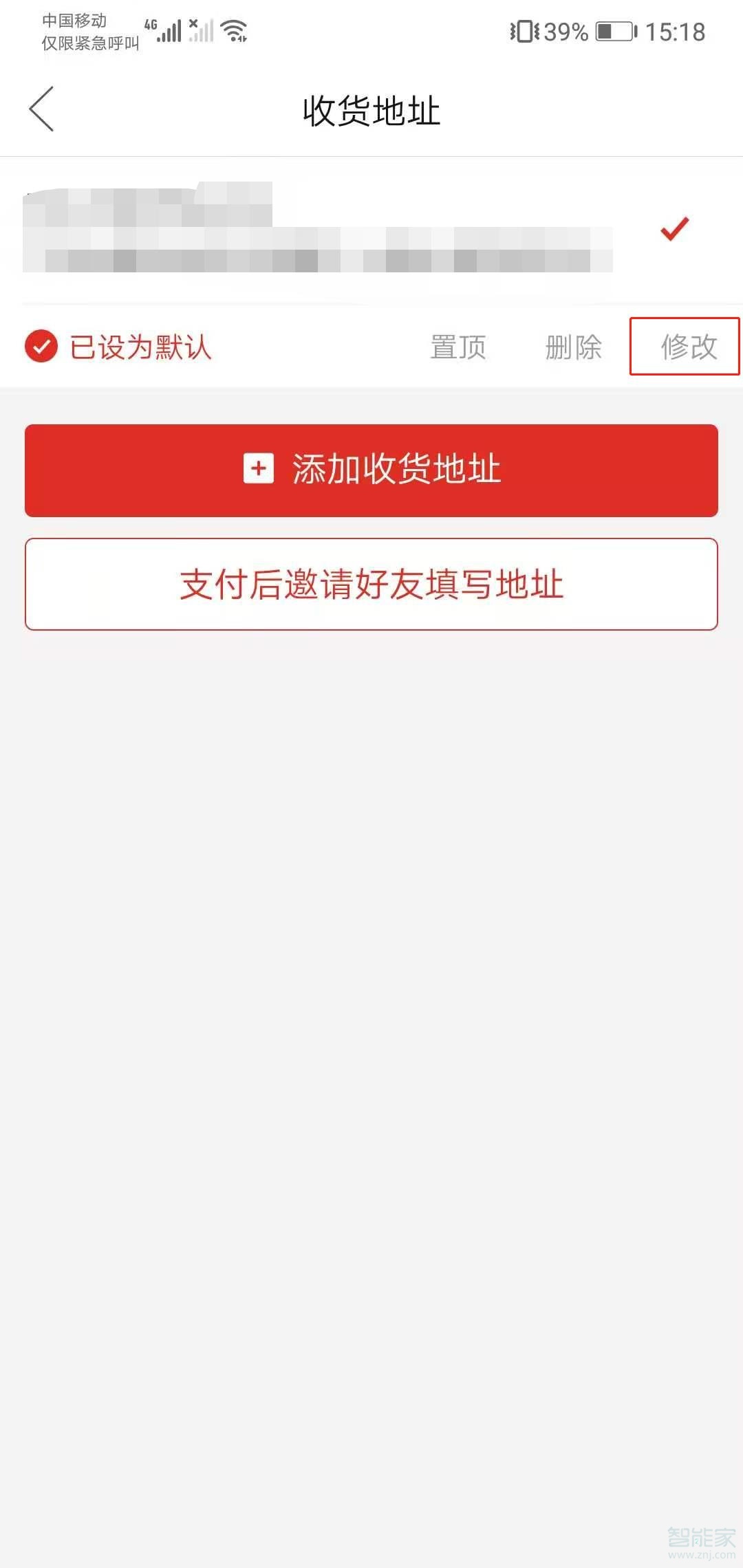
Task: Tap the Wi-Fi icon in status bar
Action: pyautogui.click(x=233, y=29)
